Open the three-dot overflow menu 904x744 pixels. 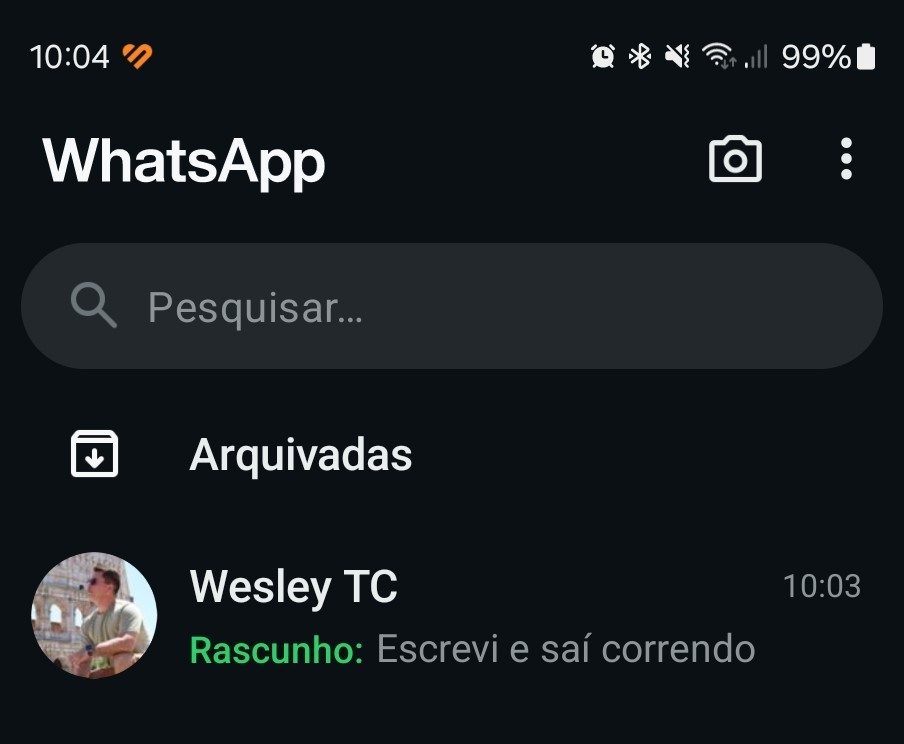(x=846, y=159)
